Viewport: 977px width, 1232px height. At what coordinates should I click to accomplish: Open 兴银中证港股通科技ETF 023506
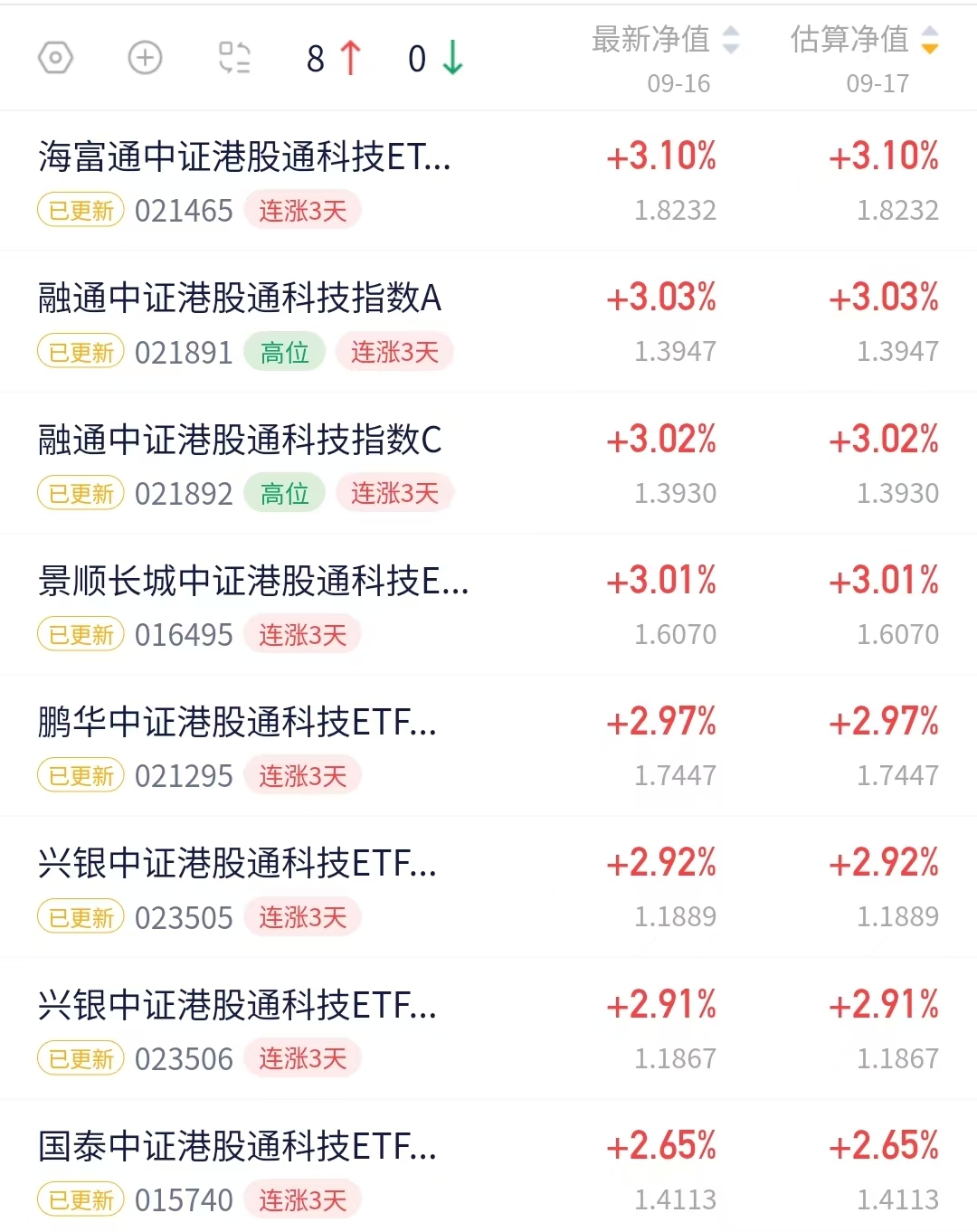coord(488,1028)
